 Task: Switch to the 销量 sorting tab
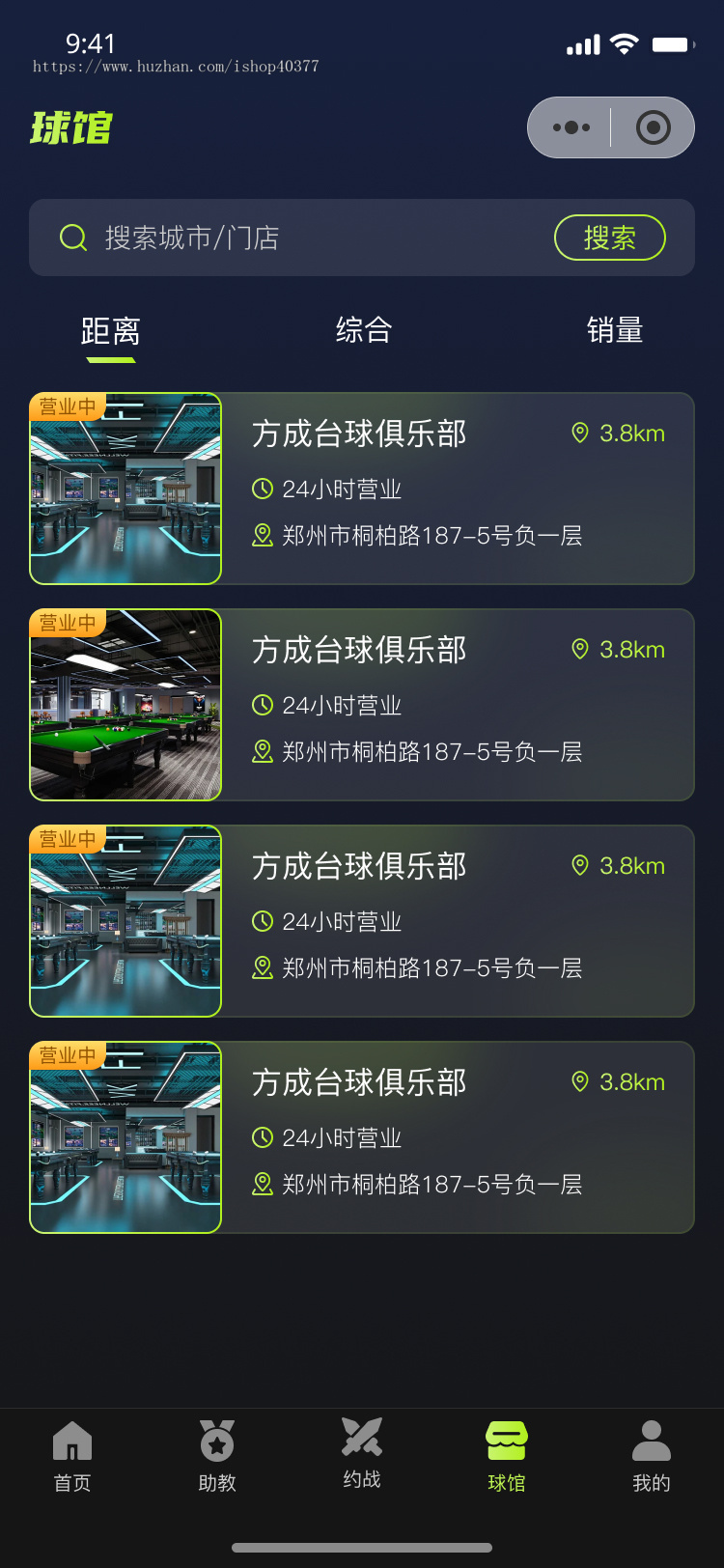tap(615, 331)
